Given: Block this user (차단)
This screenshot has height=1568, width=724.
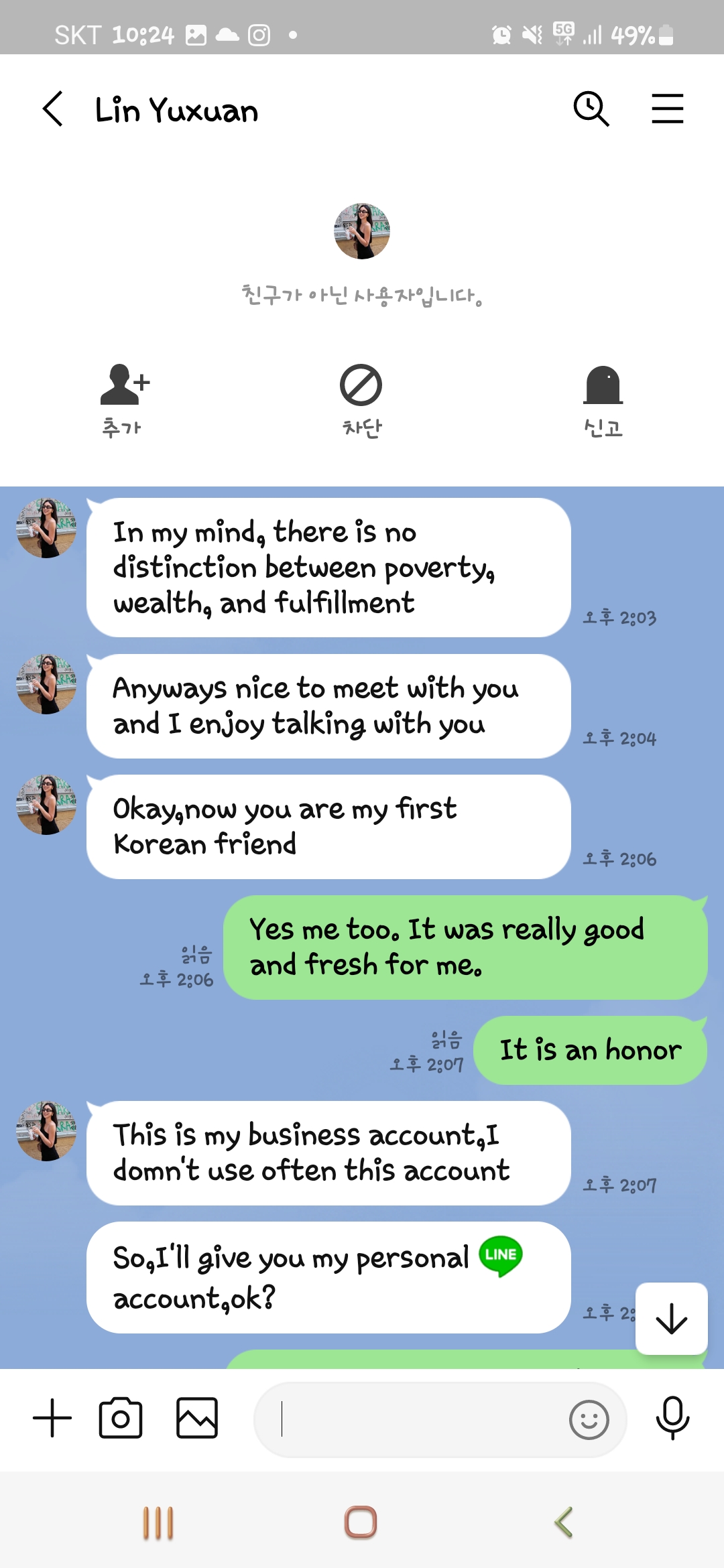Looking at the screenshot, I should [x=361, y=399].
